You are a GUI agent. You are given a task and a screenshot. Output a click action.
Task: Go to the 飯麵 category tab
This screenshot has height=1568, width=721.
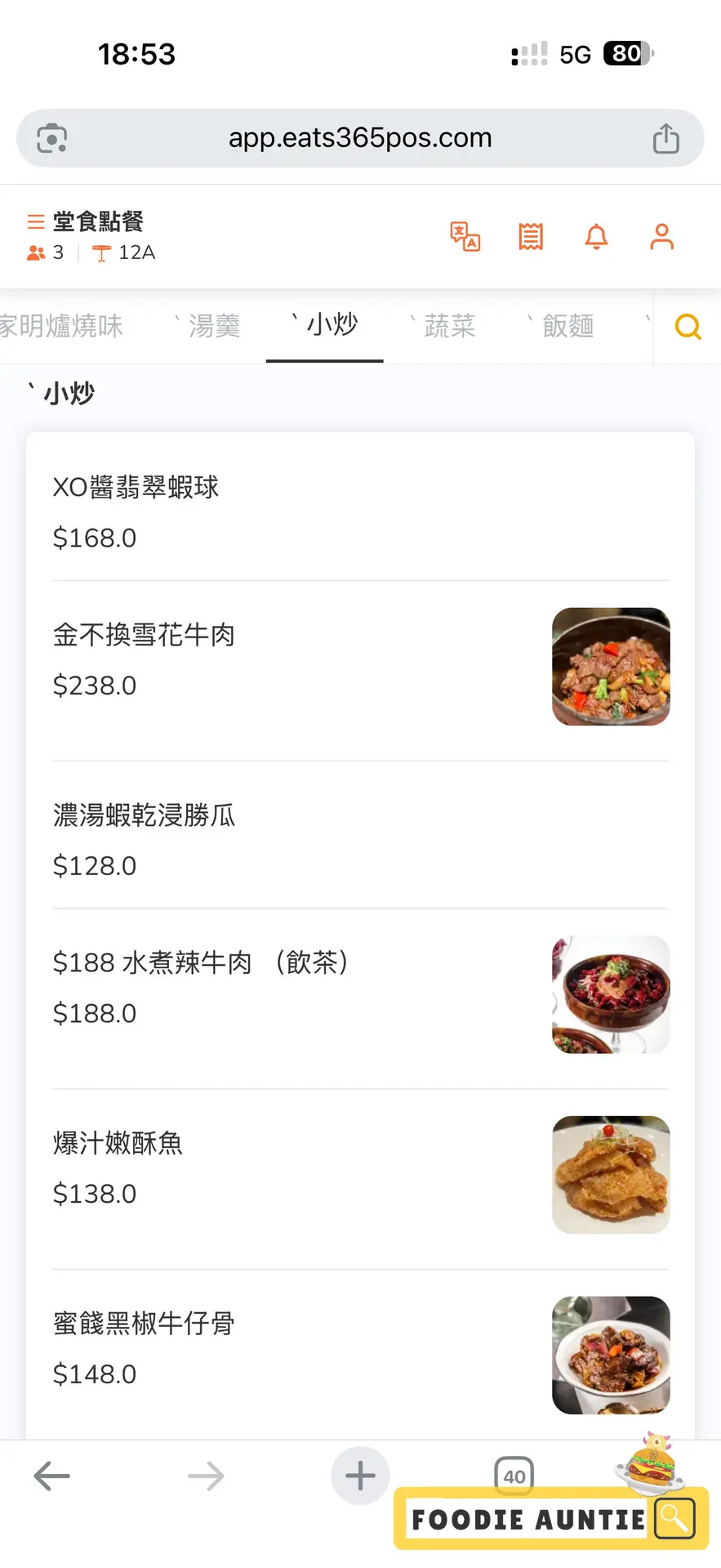[567, 326]
